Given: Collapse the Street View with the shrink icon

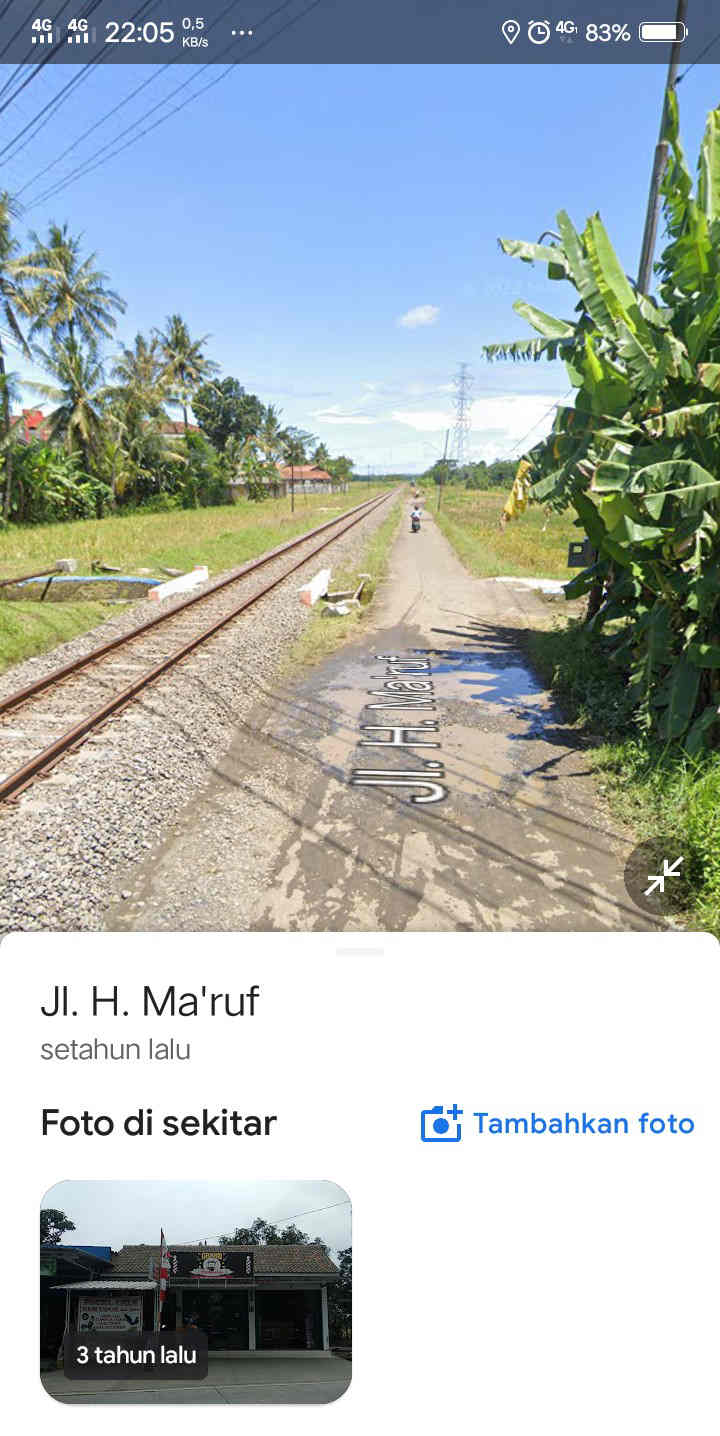Looking at the screenshot, I should [663, 876].
